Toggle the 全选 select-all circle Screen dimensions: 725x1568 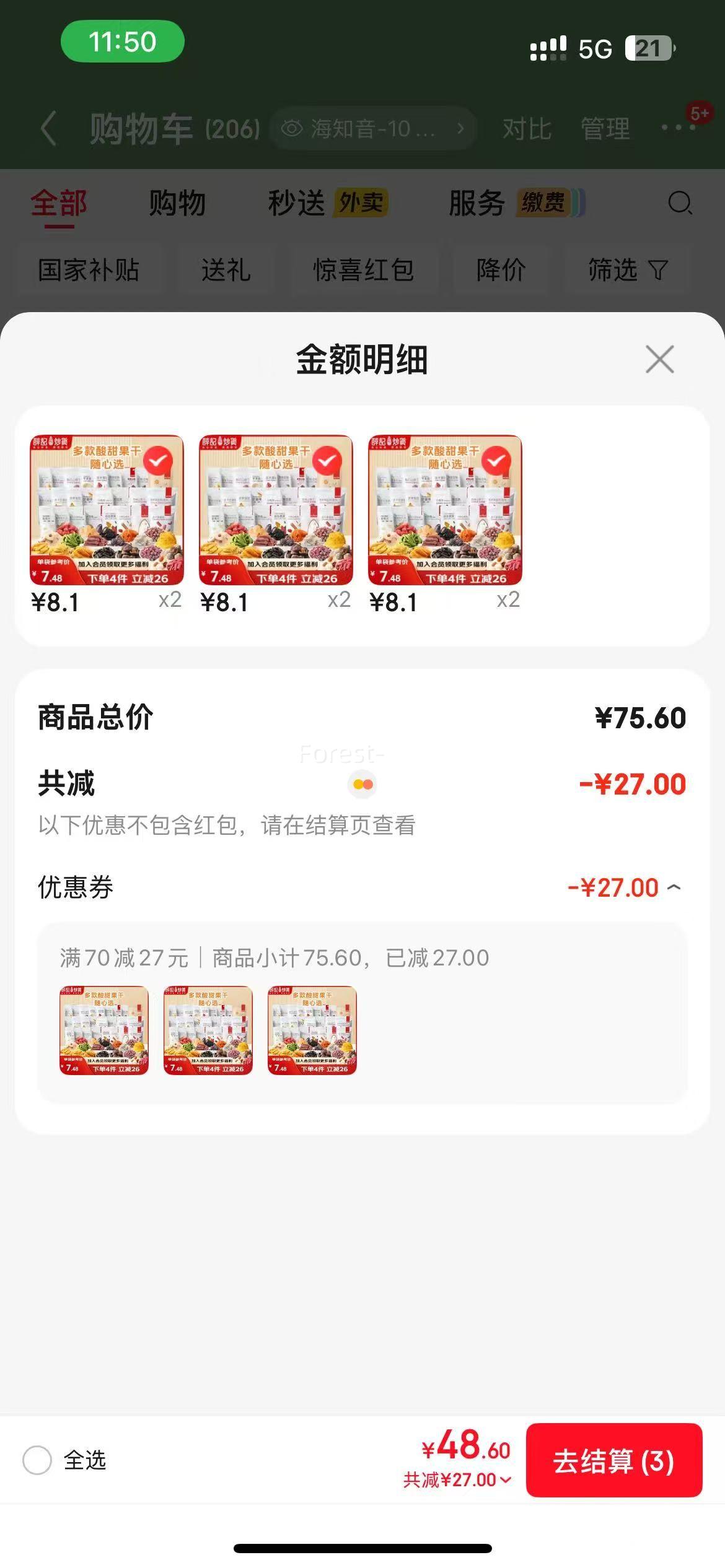tap(37, 1460)
